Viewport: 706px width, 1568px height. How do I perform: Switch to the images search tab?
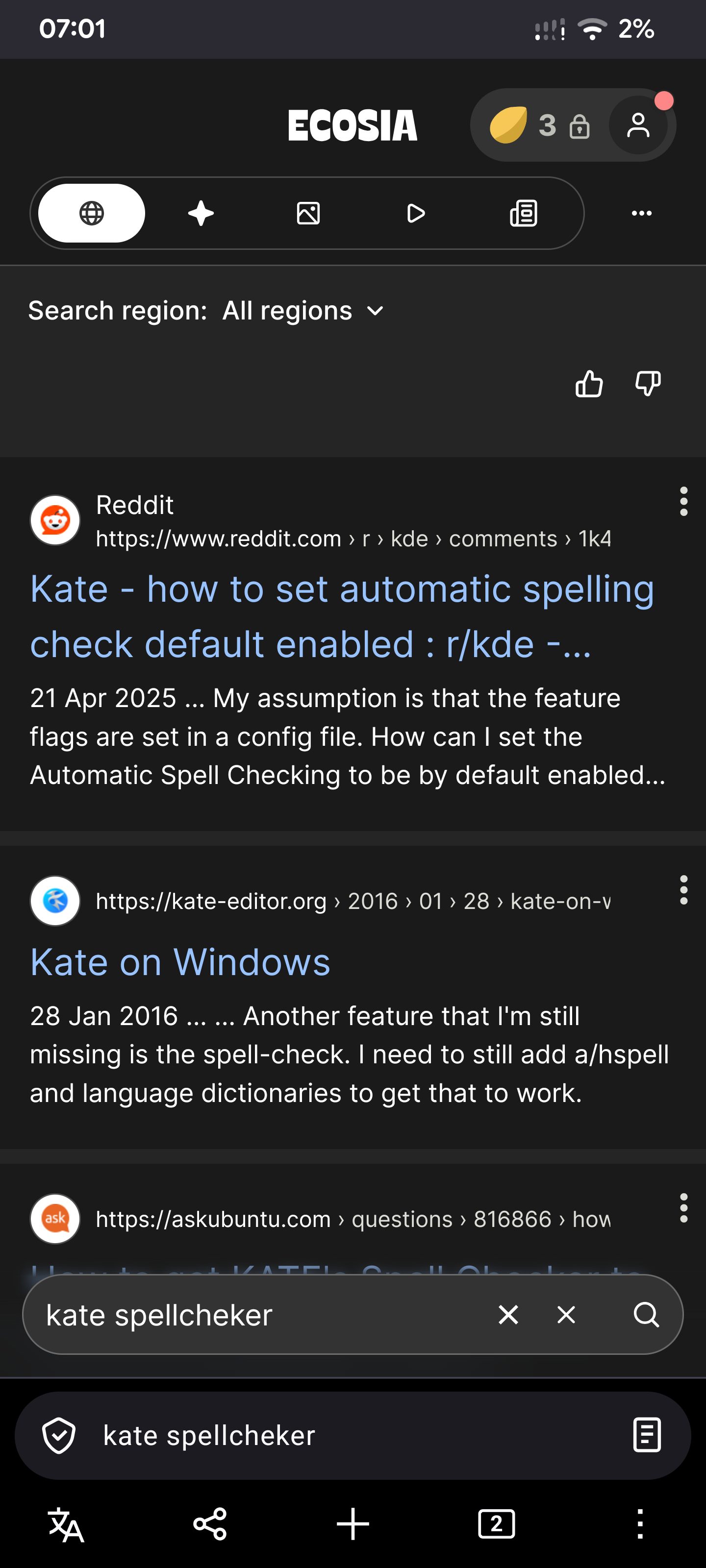pyautogui.click(x=308, y=214)
